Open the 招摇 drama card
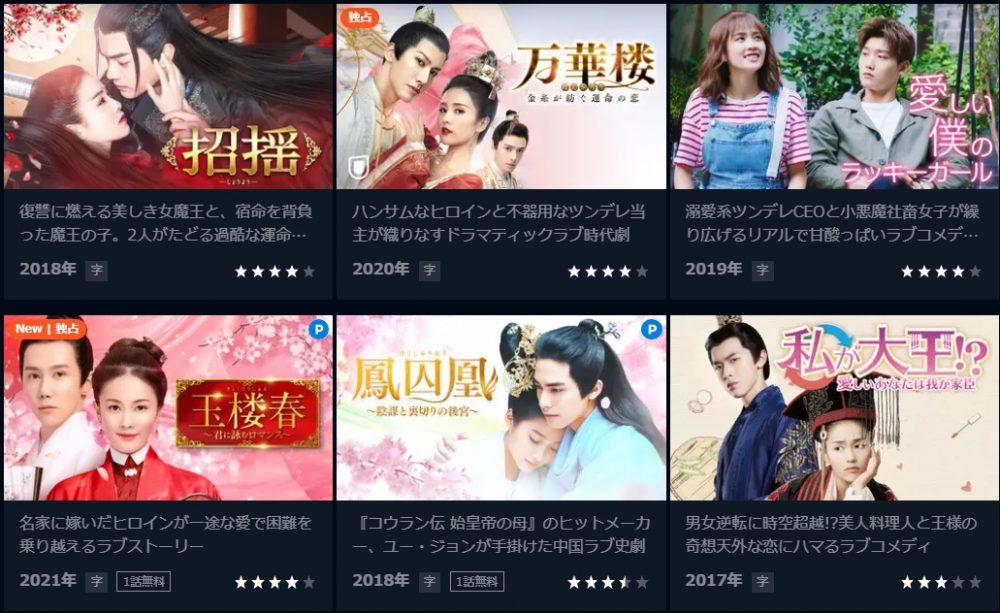 [168, 97]
